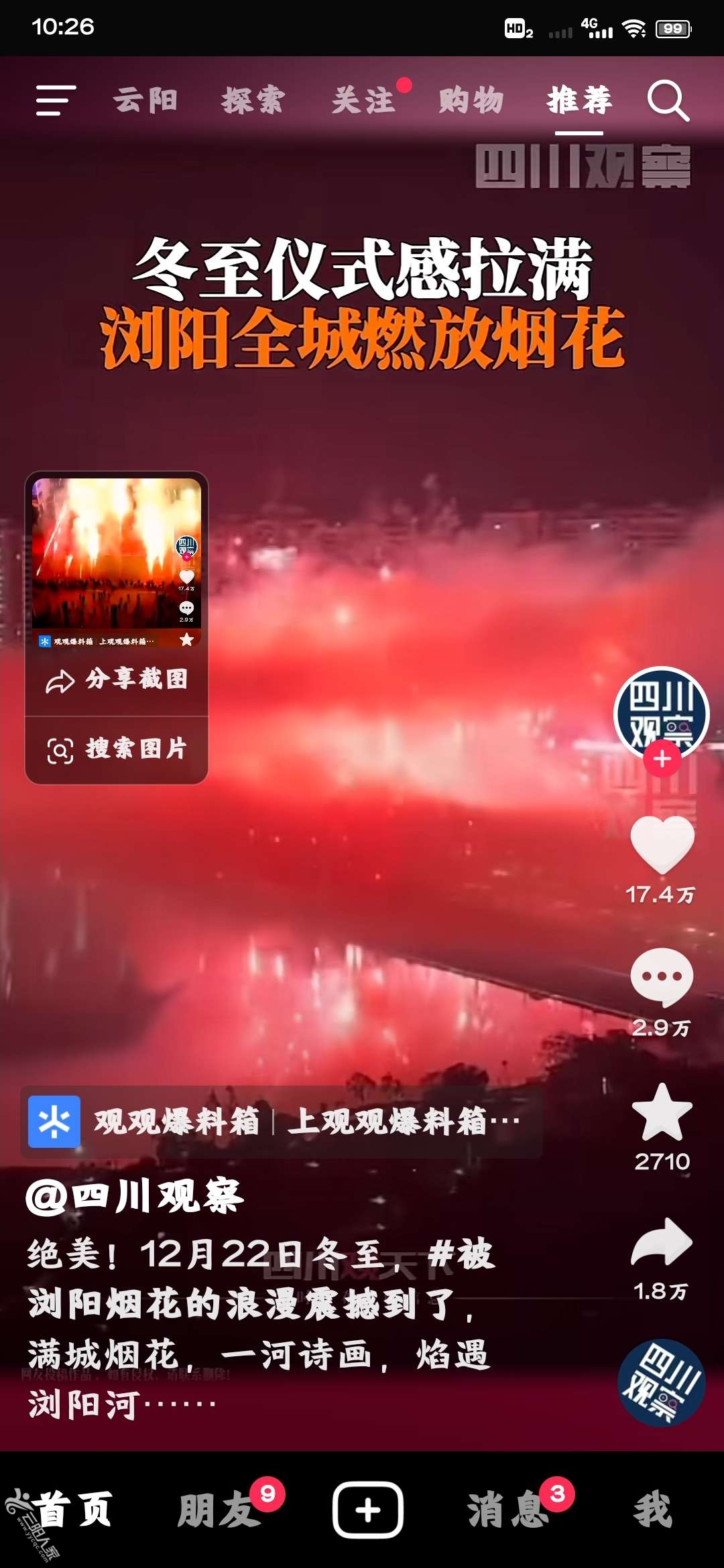Tap 分享截图 to share the screenshot
The width and height of the screenshot is (724, 1568).
117,679
